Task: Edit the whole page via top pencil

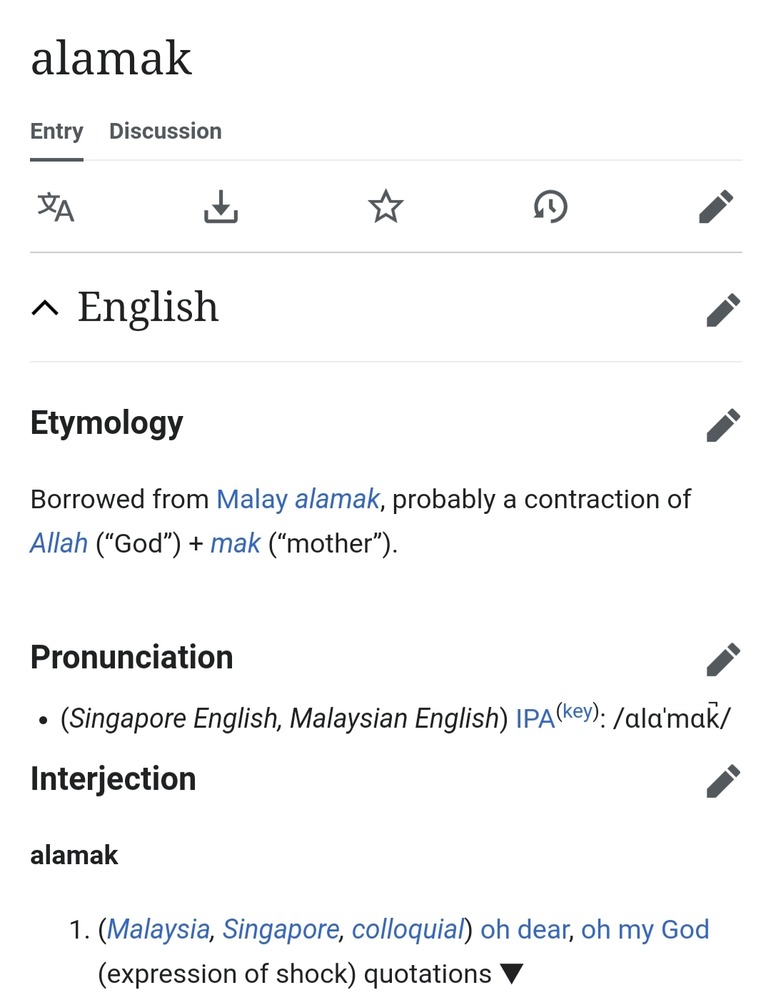Action: [x=716, y=207]
